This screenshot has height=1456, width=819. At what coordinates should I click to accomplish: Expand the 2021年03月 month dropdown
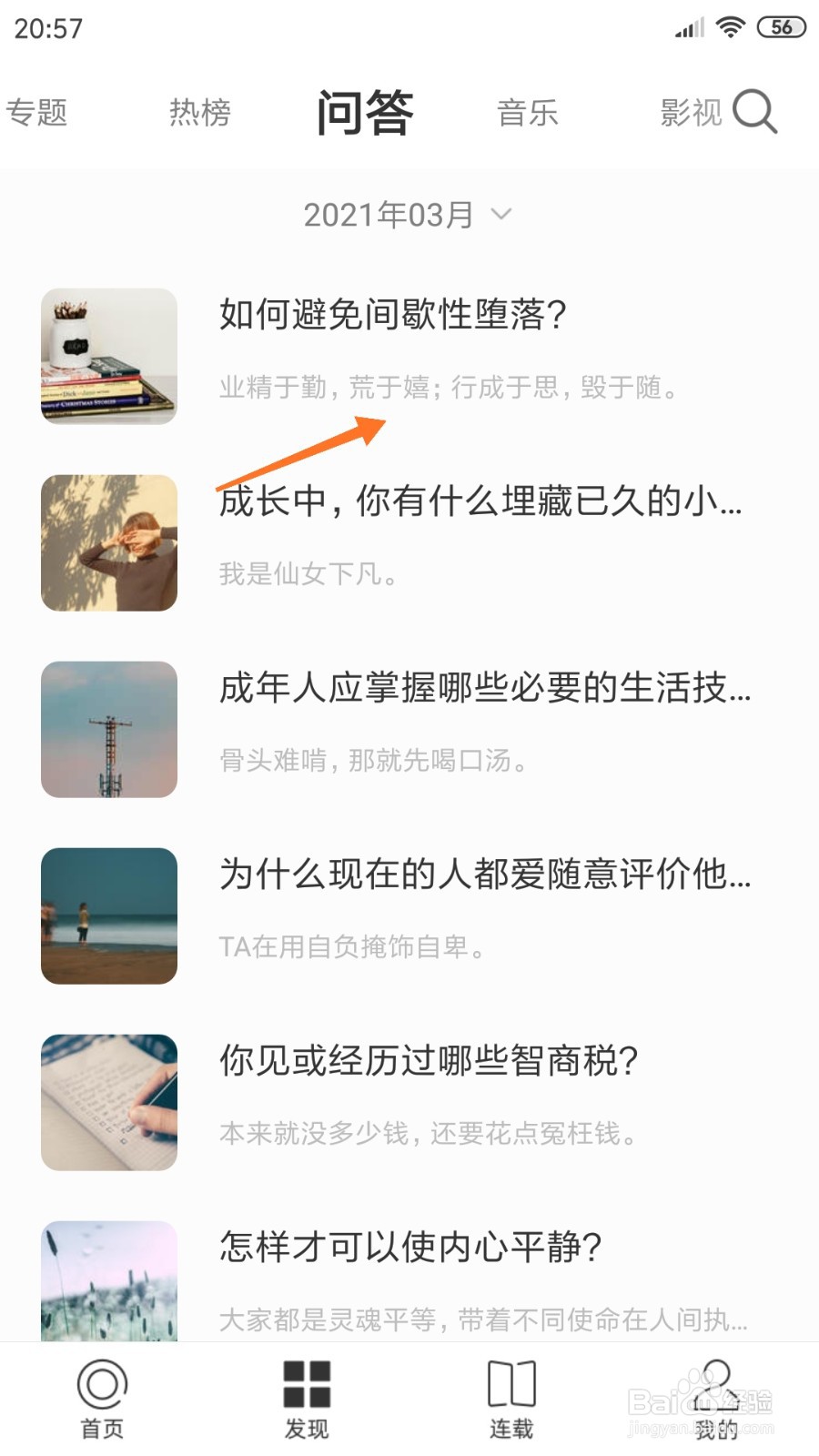pos(408,215)
